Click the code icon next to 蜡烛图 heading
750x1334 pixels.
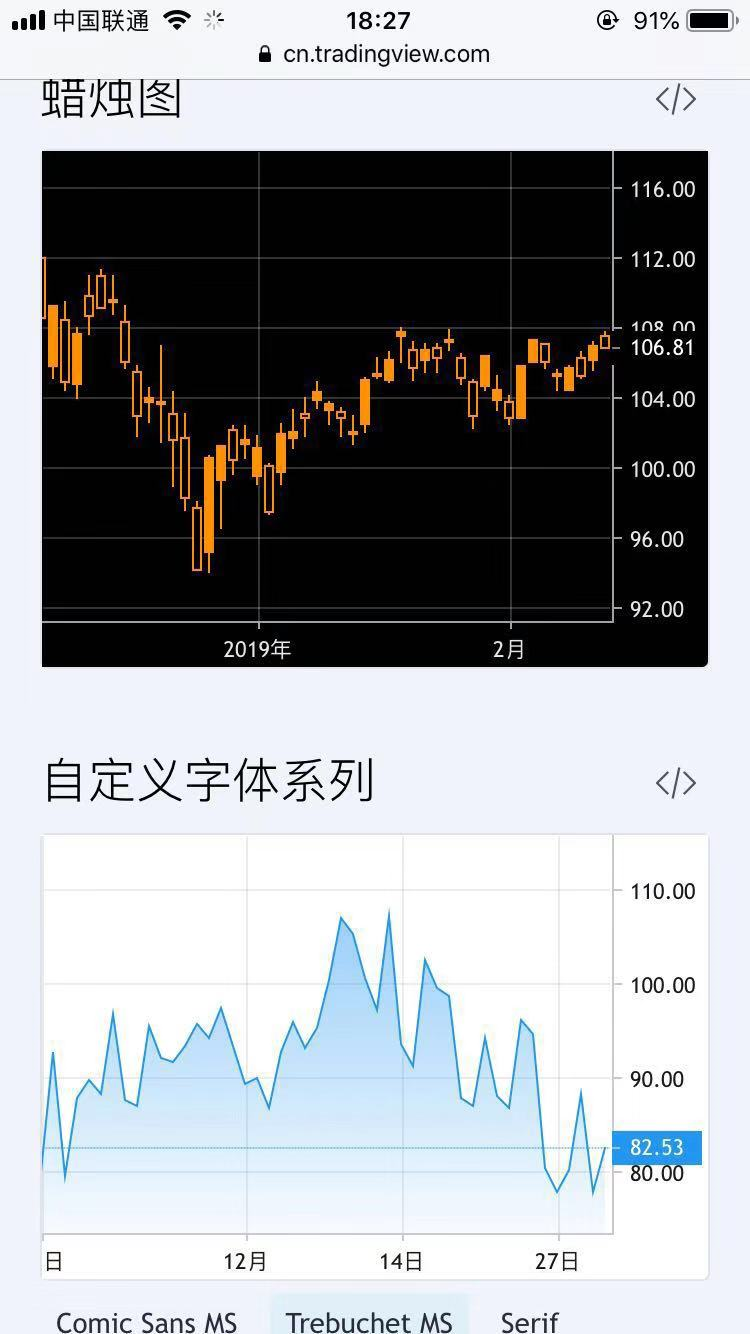[675, 98]
